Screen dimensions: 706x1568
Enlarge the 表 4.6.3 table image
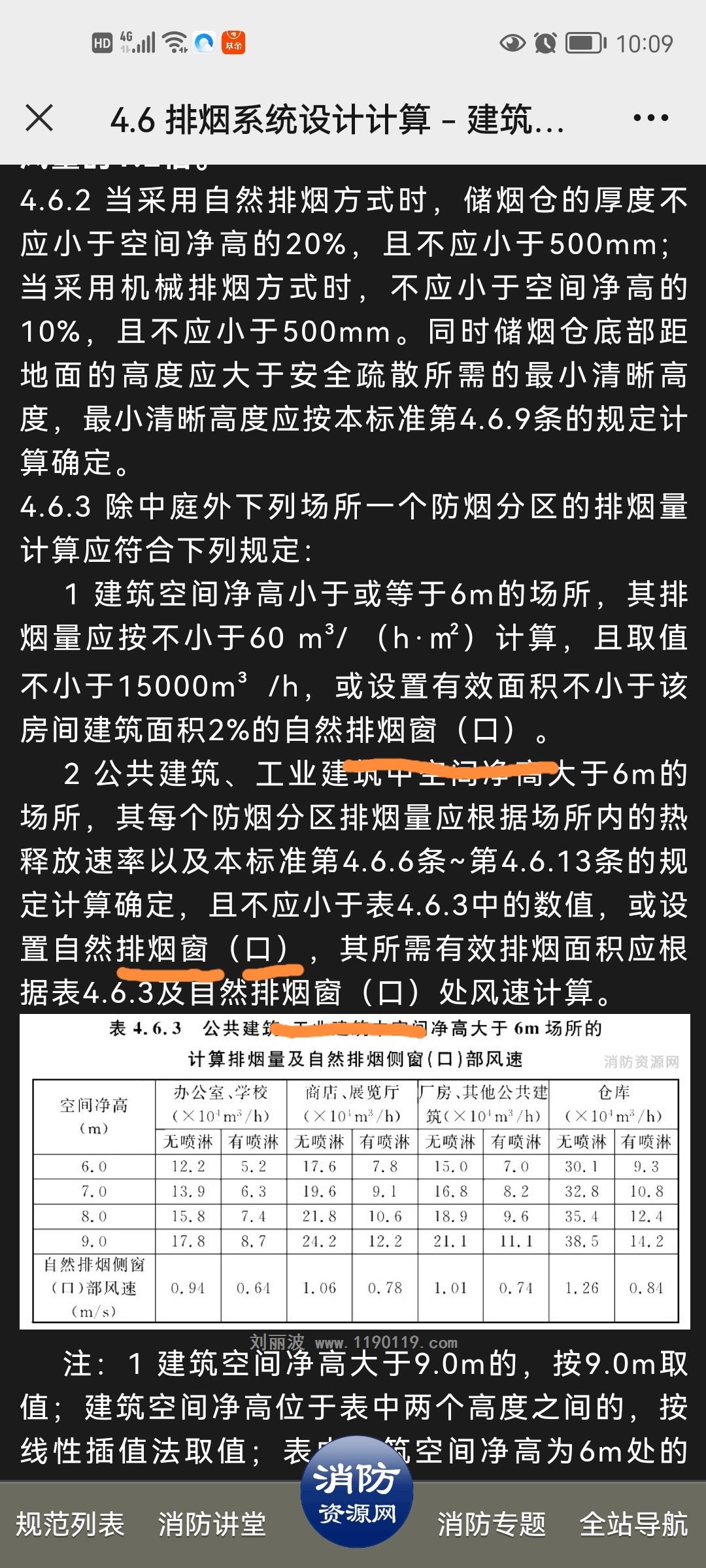click(x=355, y=1171)
